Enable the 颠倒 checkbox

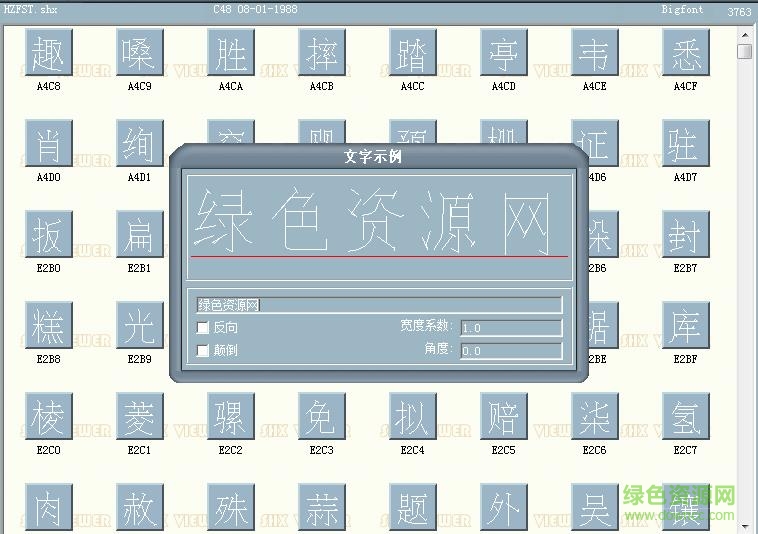pyautogui.click(x=203, y=351)
